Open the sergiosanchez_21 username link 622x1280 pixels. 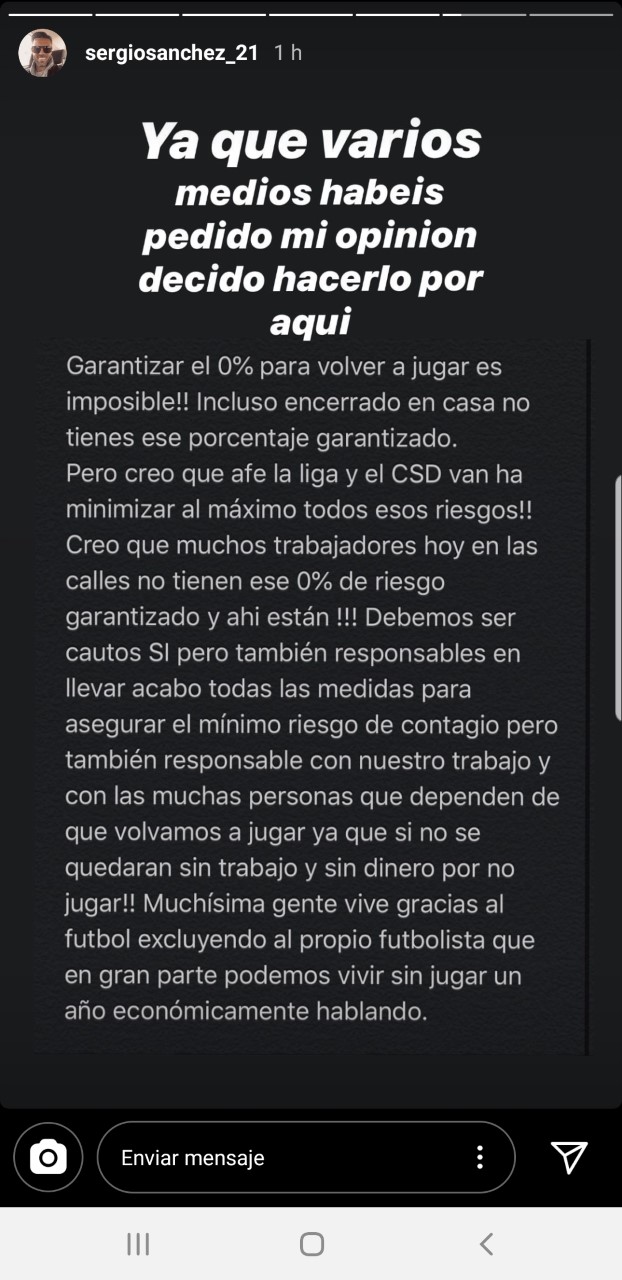click(172, 53)
